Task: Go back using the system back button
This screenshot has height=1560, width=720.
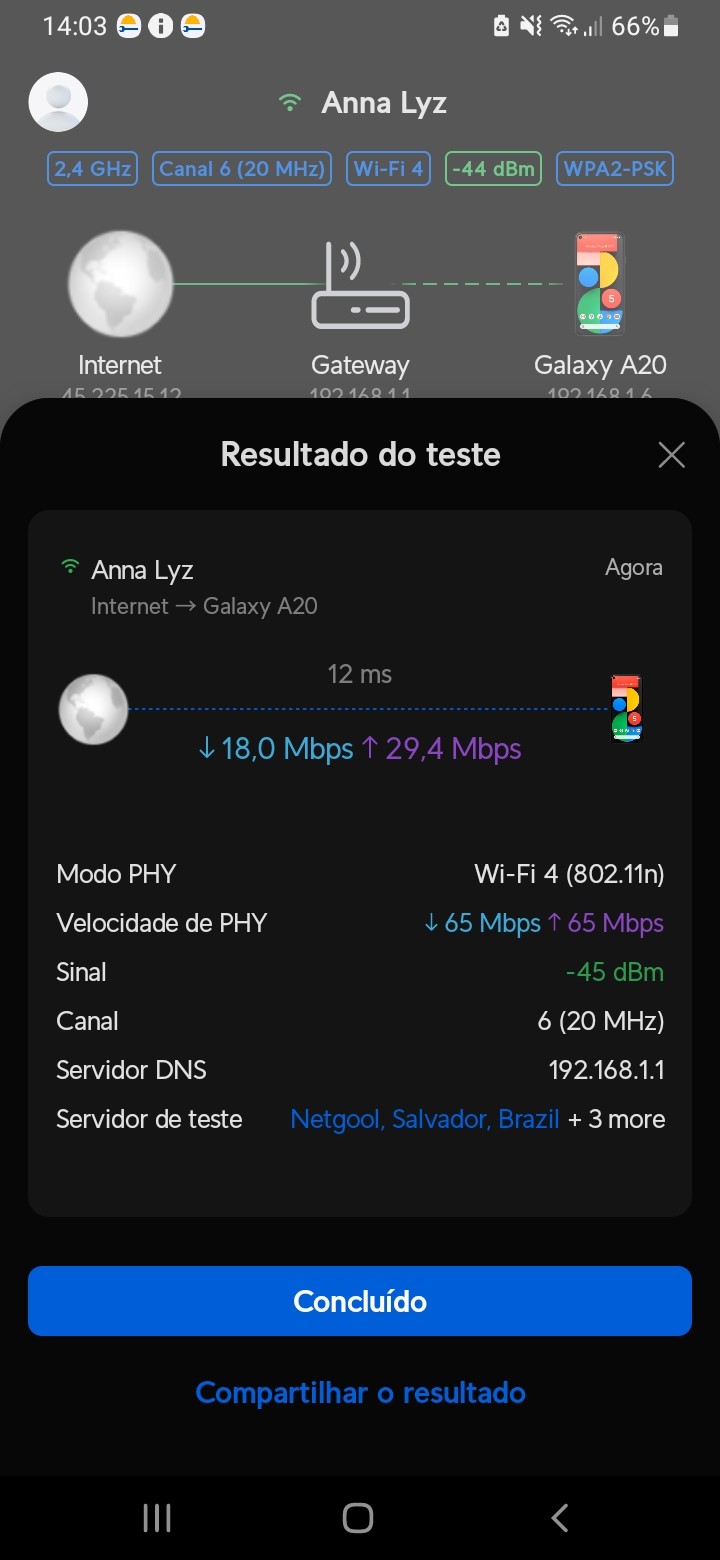Action: point(560,1518)
